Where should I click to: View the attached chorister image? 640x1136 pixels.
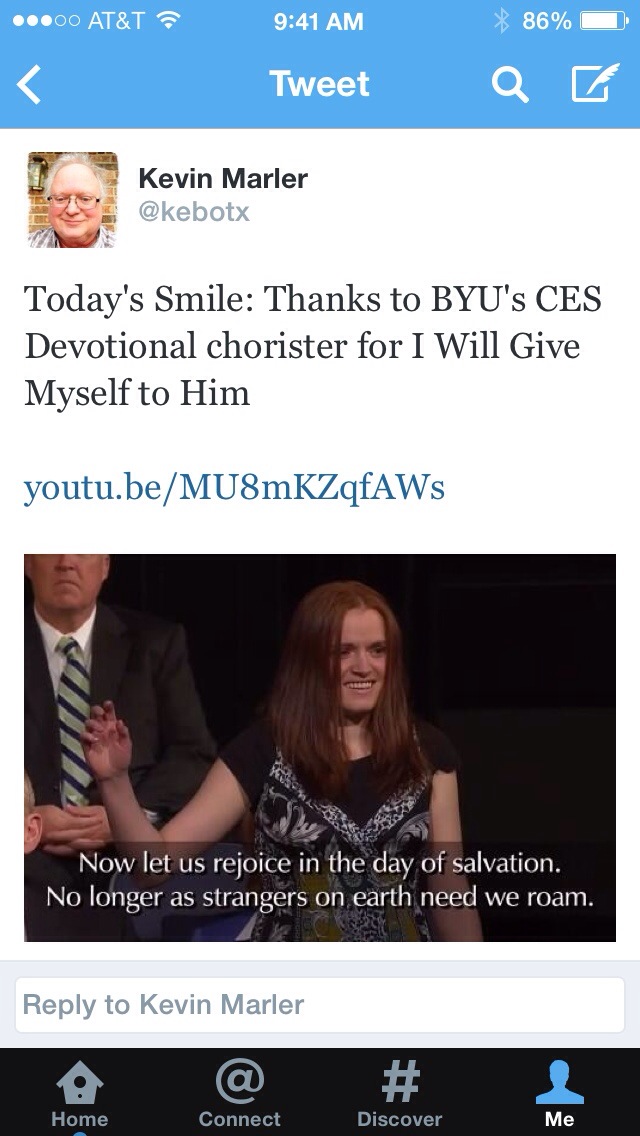(x=320, y=748)
